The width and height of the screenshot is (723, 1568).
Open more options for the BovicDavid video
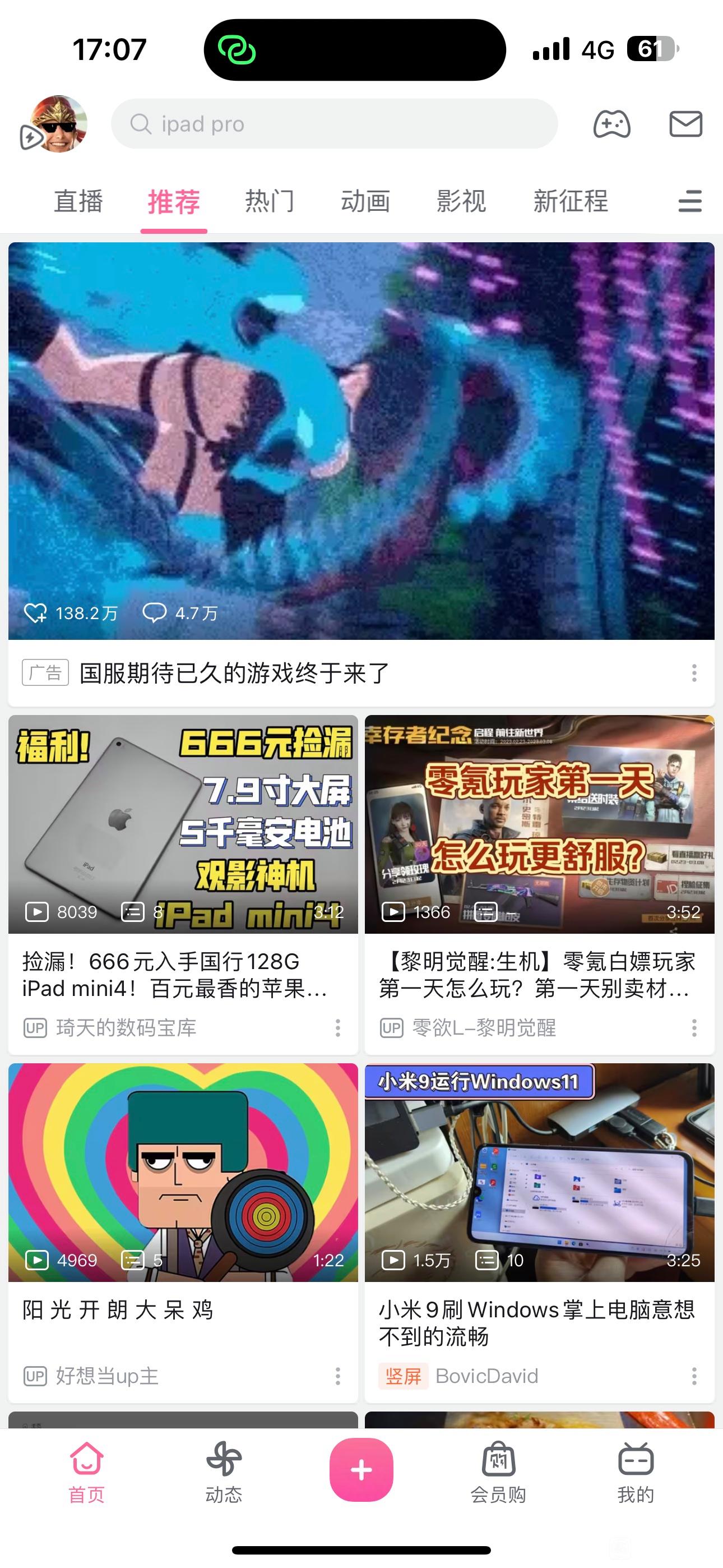tap(694, 1376)
